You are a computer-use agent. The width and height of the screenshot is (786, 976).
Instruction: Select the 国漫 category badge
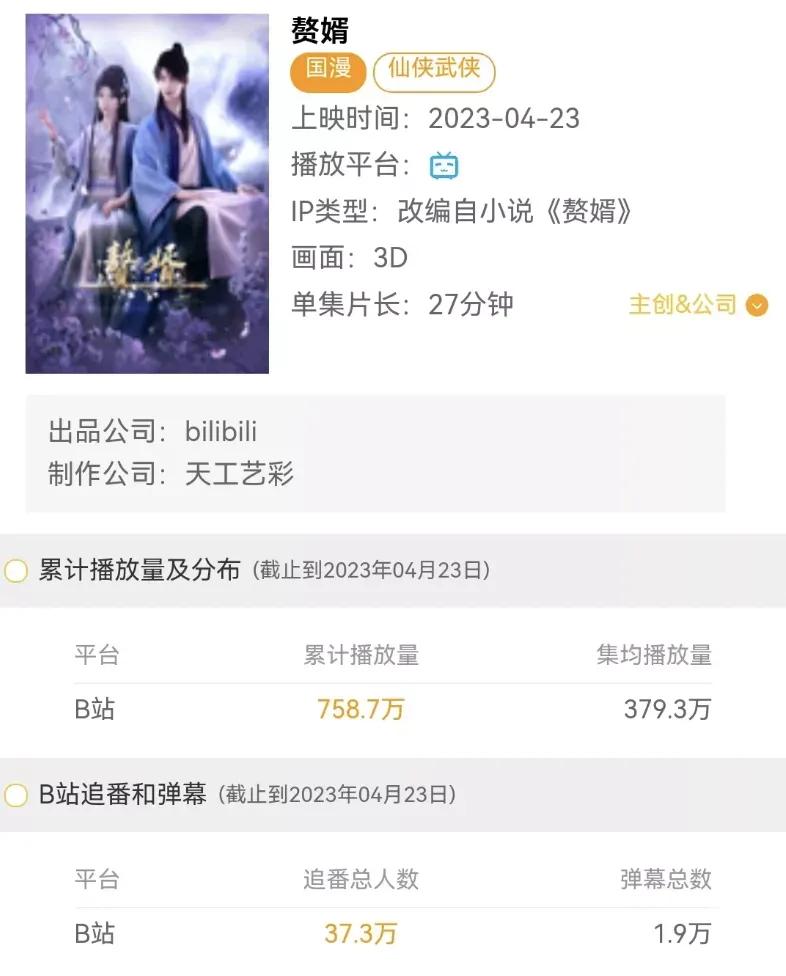coord(326,72)
